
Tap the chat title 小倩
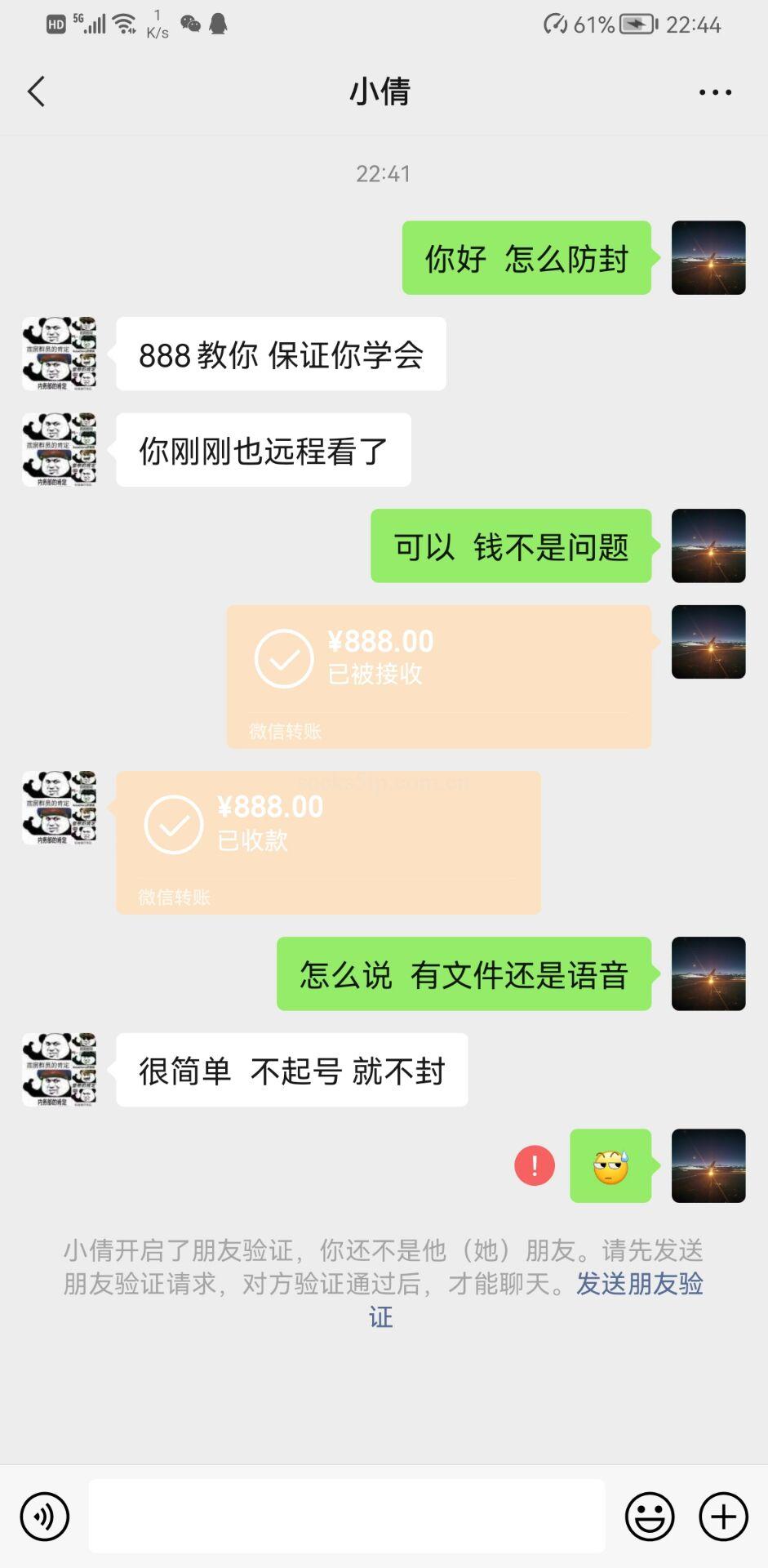click(x=380, y=91)
